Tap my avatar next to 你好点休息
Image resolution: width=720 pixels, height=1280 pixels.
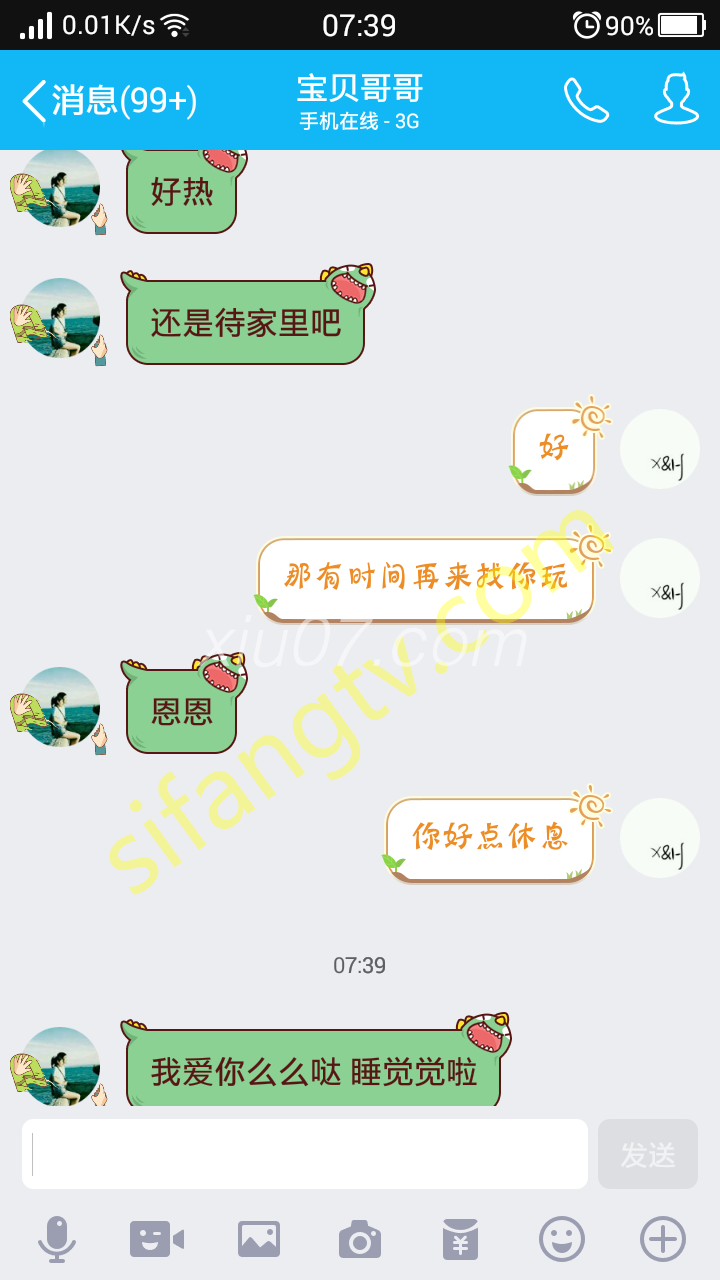(660, 838)
